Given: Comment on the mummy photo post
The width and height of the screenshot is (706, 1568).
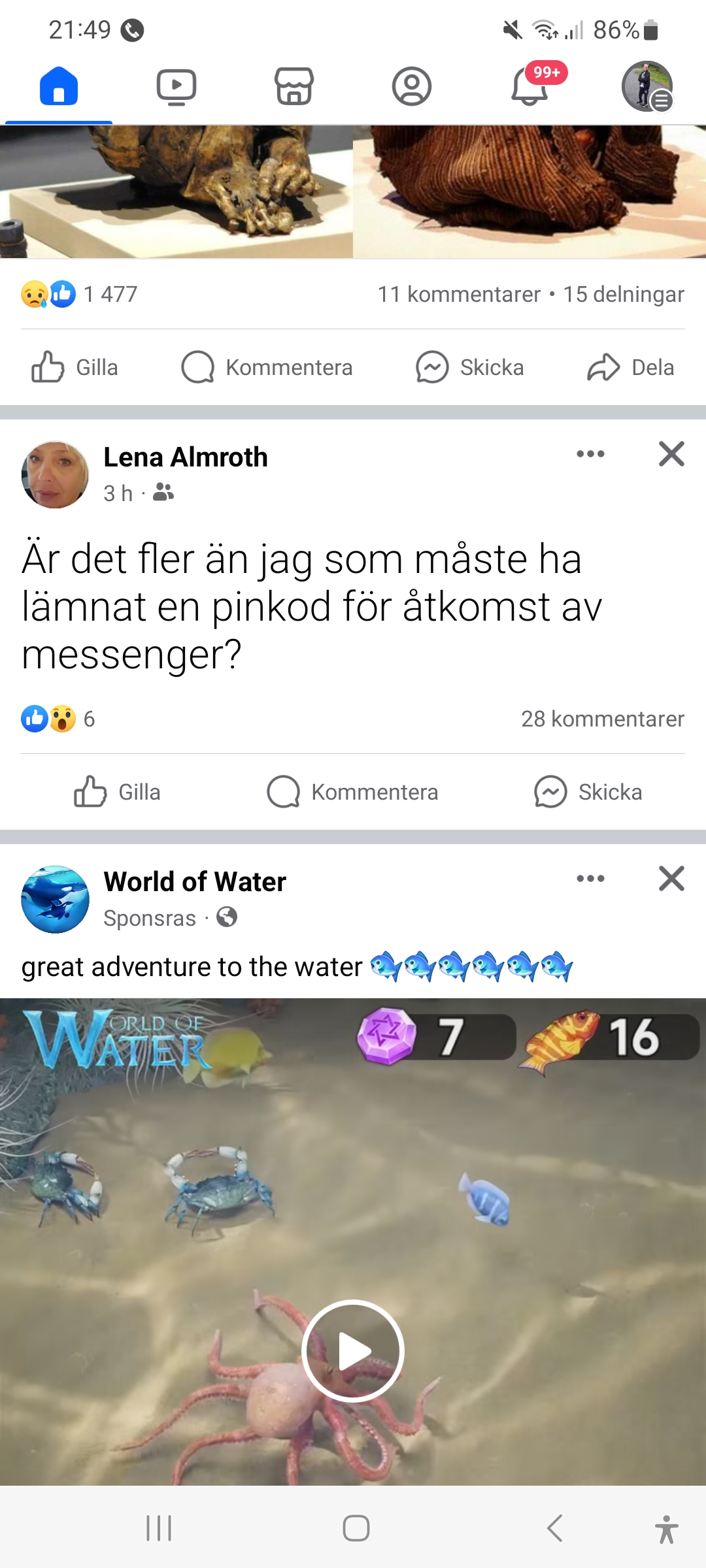Looking at the screenshot, I should click(x=267, y=367).
